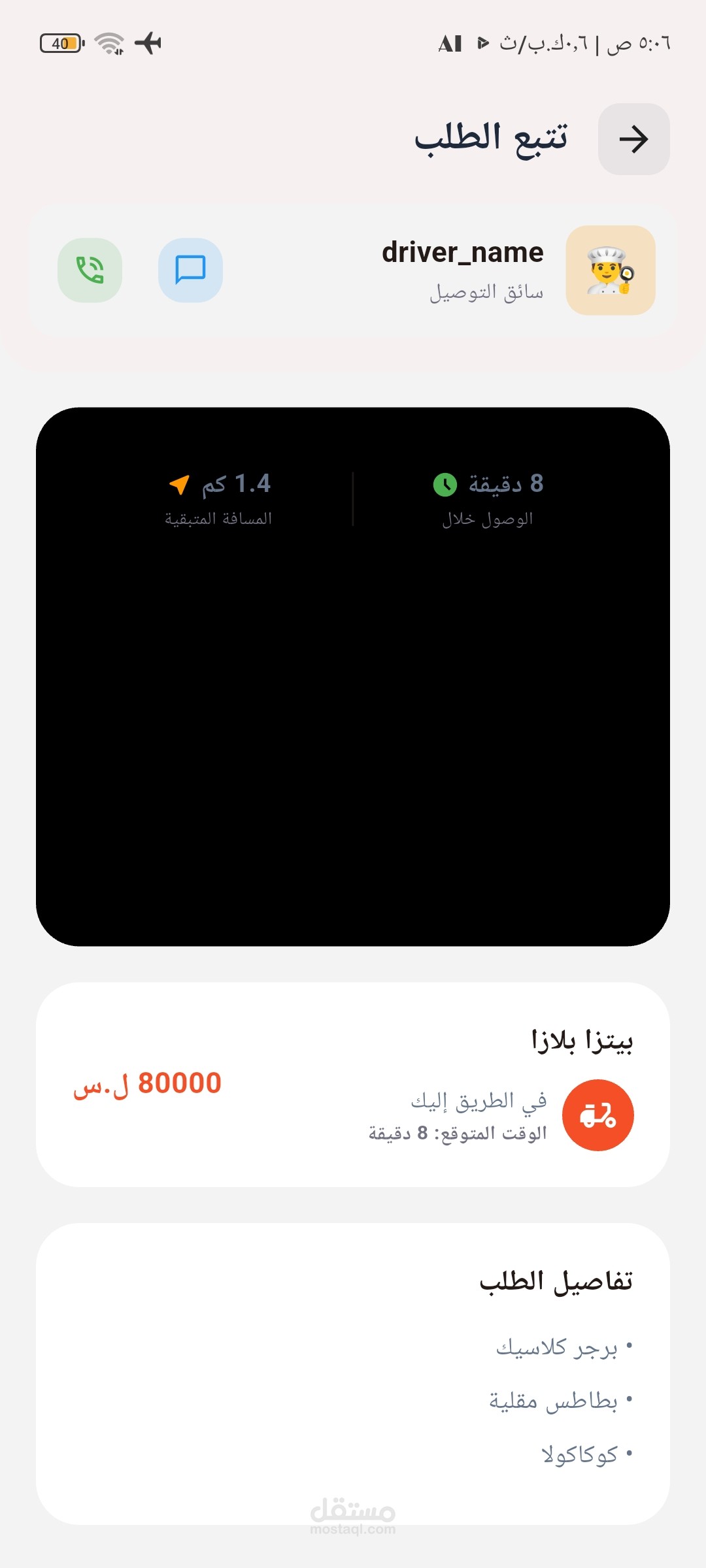Go back using the arrow button

tap(633, 139)
